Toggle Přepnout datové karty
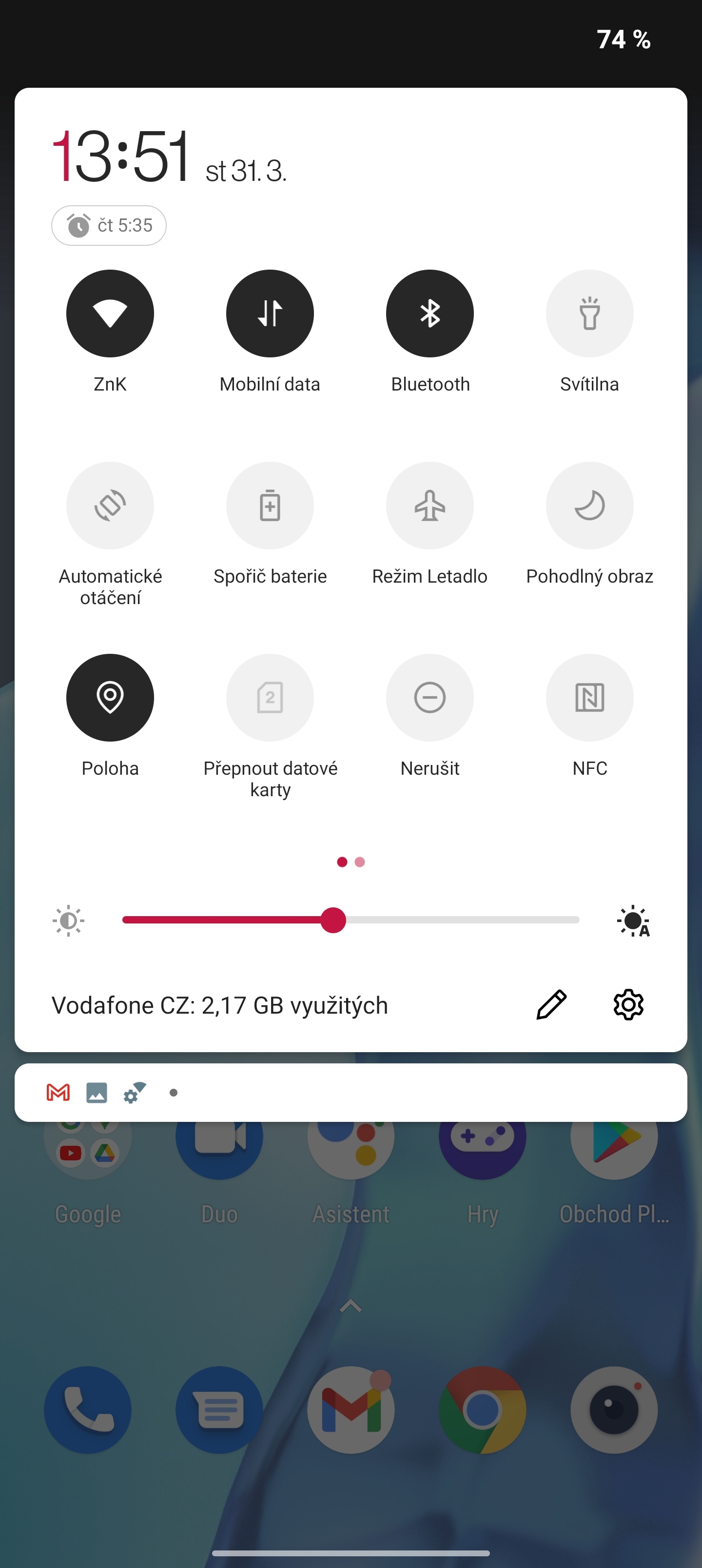The image size is (702, 1568). pyautogui.click(x=270, y=698)
